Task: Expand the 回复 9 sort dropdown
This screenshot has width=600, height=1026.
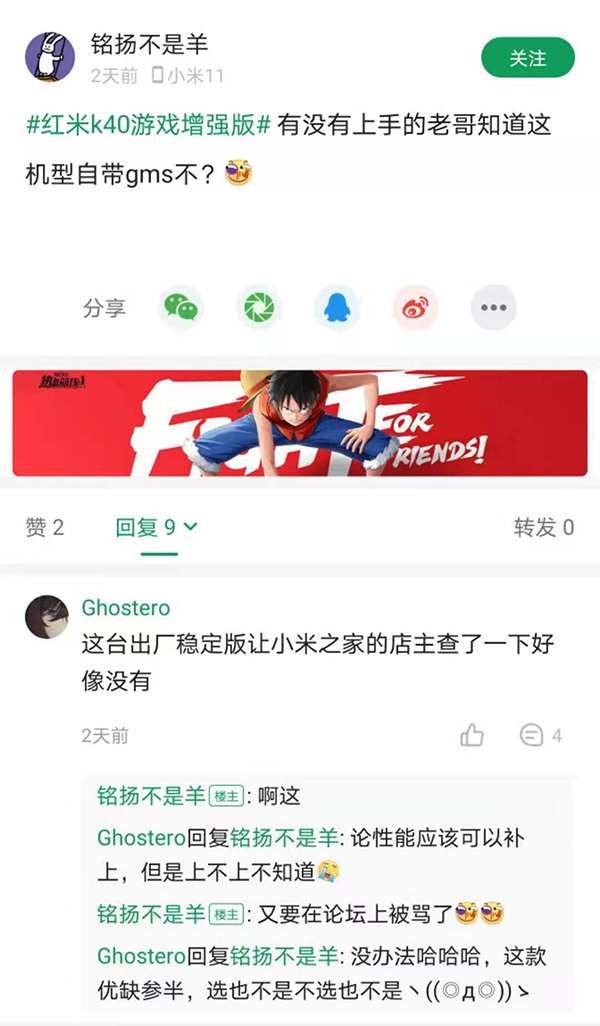Action: (156, 527)
